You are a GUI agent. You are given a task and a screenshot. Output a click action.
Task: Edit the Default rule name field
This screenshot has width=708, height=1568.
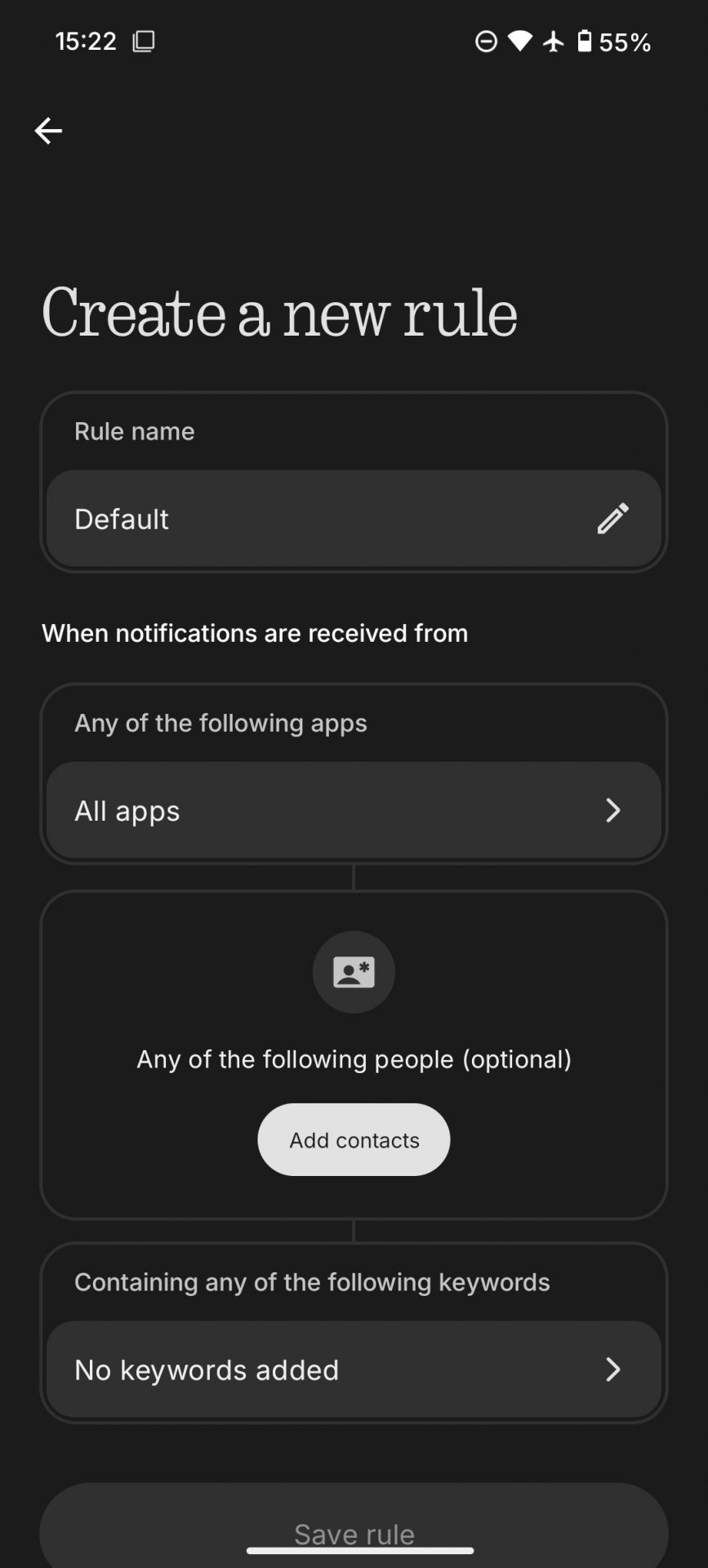[x=354, y=519]
